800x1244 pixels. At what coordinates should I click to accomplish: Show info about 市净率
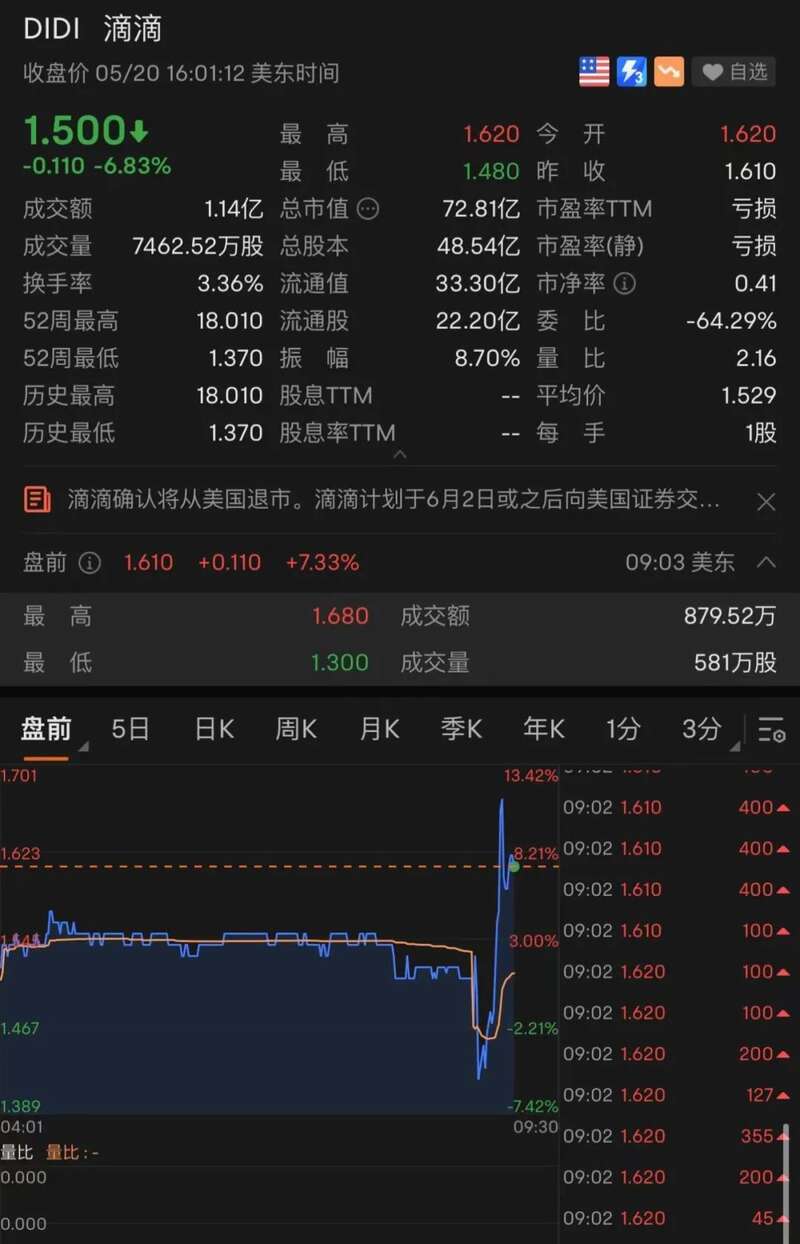[x=625, y=284]
